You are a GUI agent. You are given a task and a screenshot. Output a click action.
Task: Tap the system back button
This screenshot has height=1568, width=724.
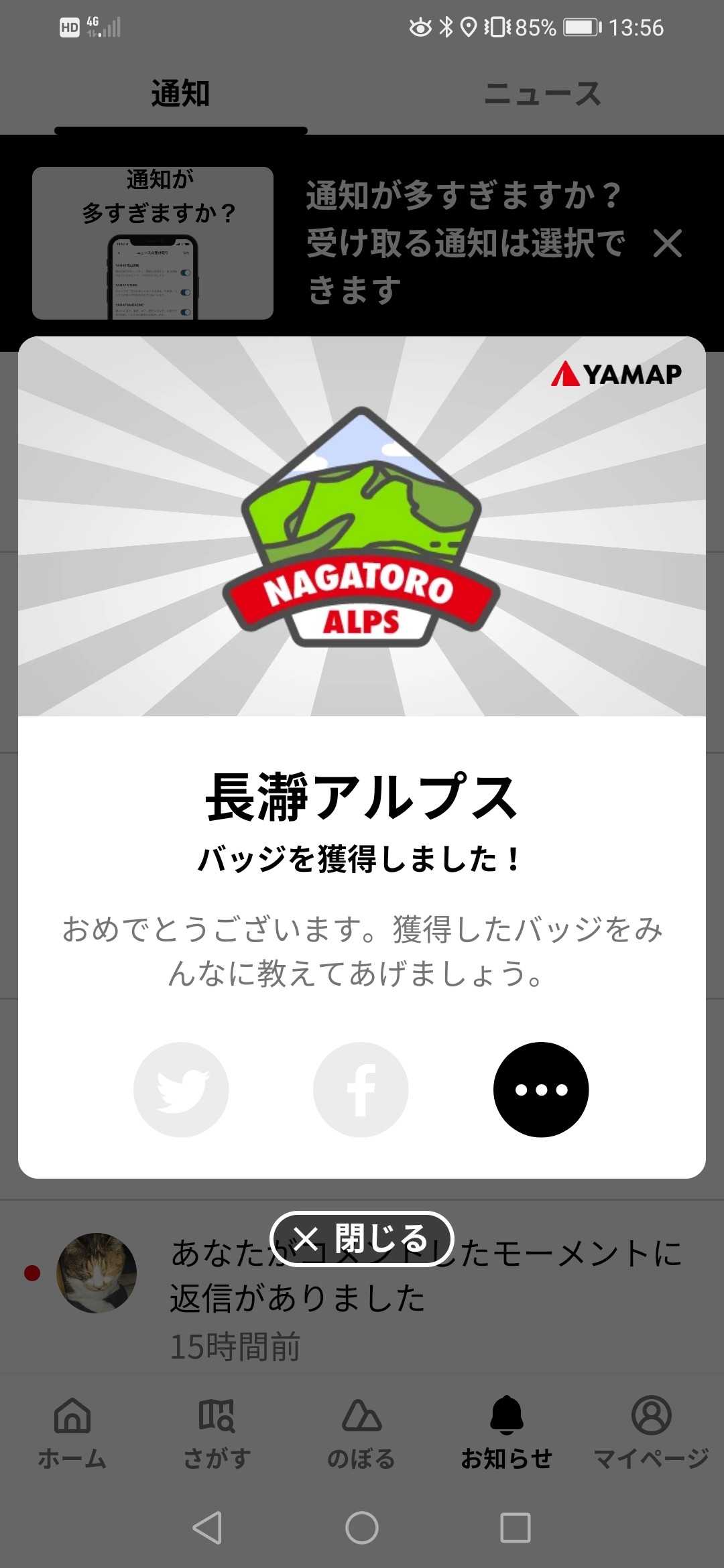[x=207, y=1528]
